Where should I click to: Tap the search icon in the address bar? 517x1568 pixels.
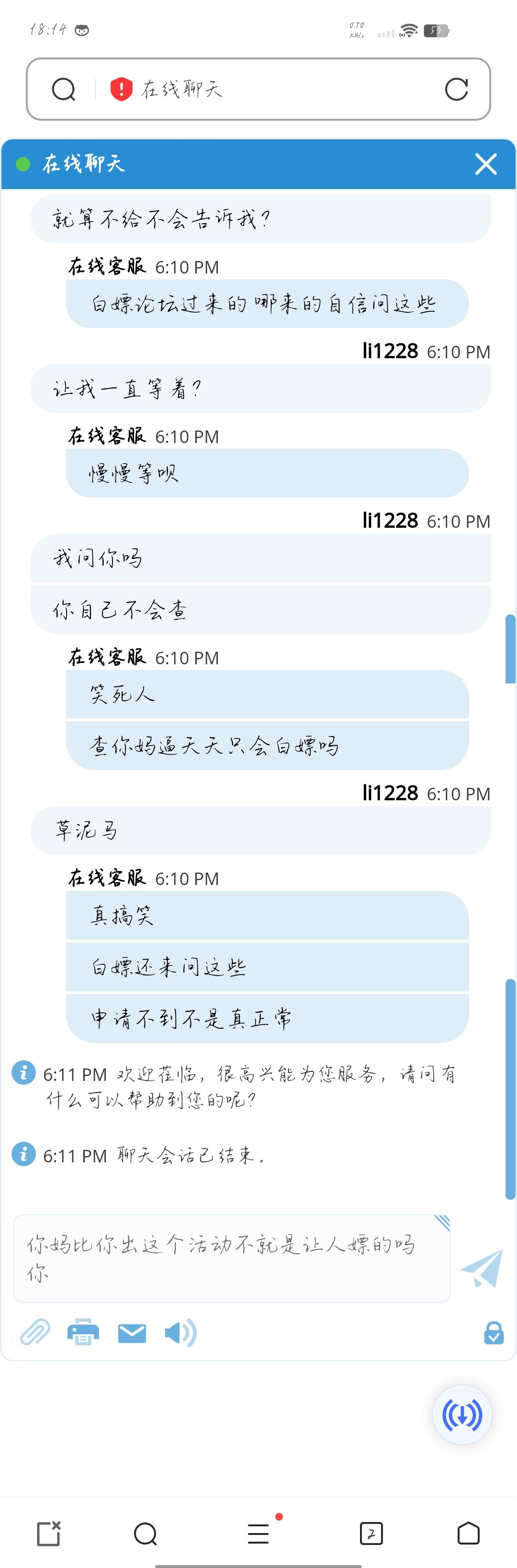coord(63,90)
